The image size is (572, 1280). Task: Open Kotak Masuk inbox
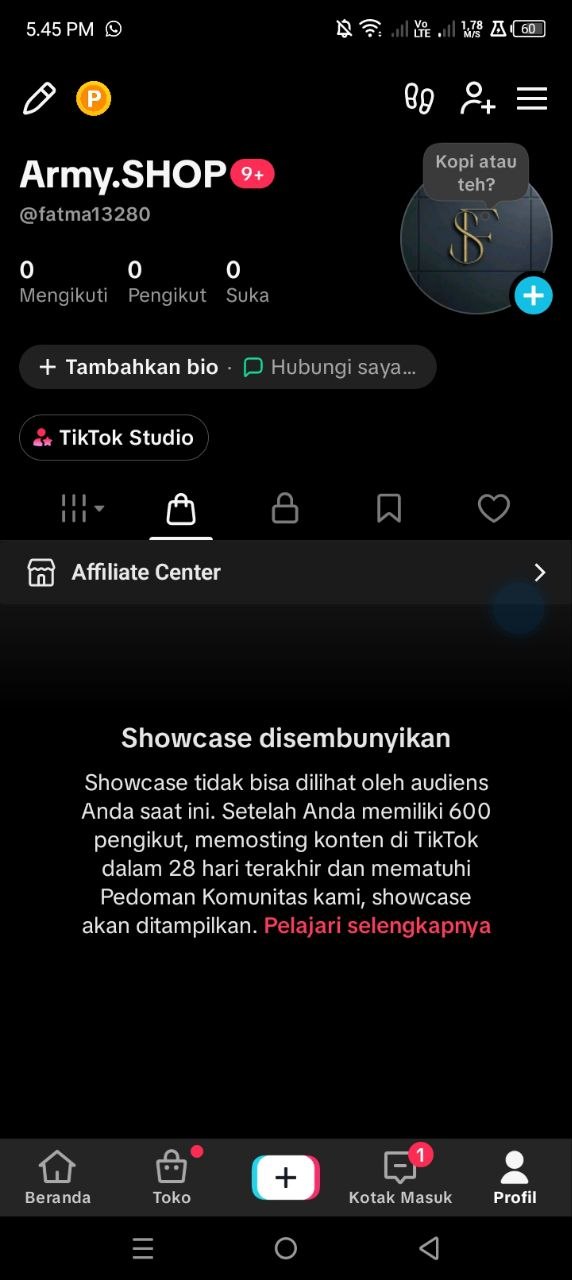(x=400, y=1178)
